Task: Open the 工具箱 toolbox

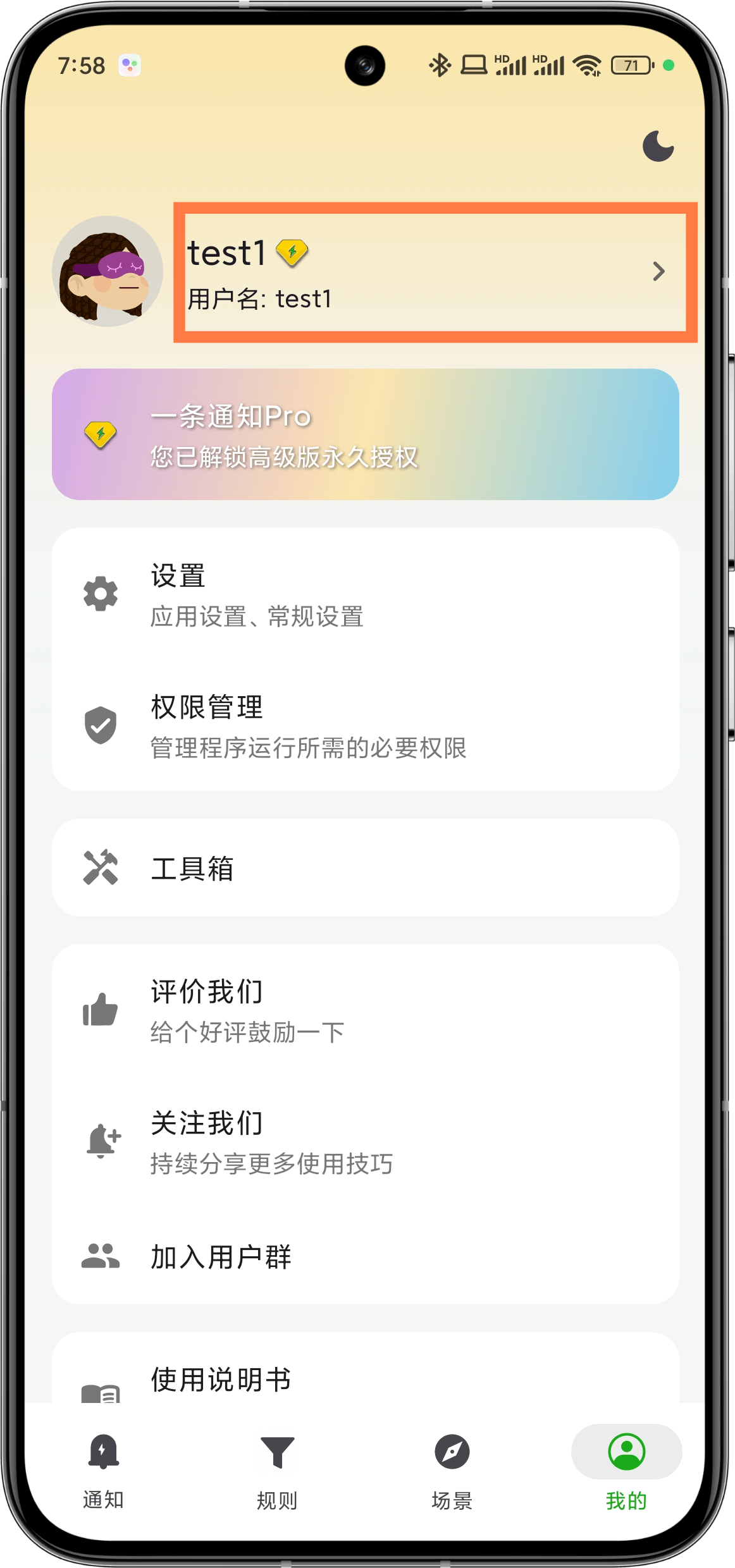Action: (x=366, y=867)
